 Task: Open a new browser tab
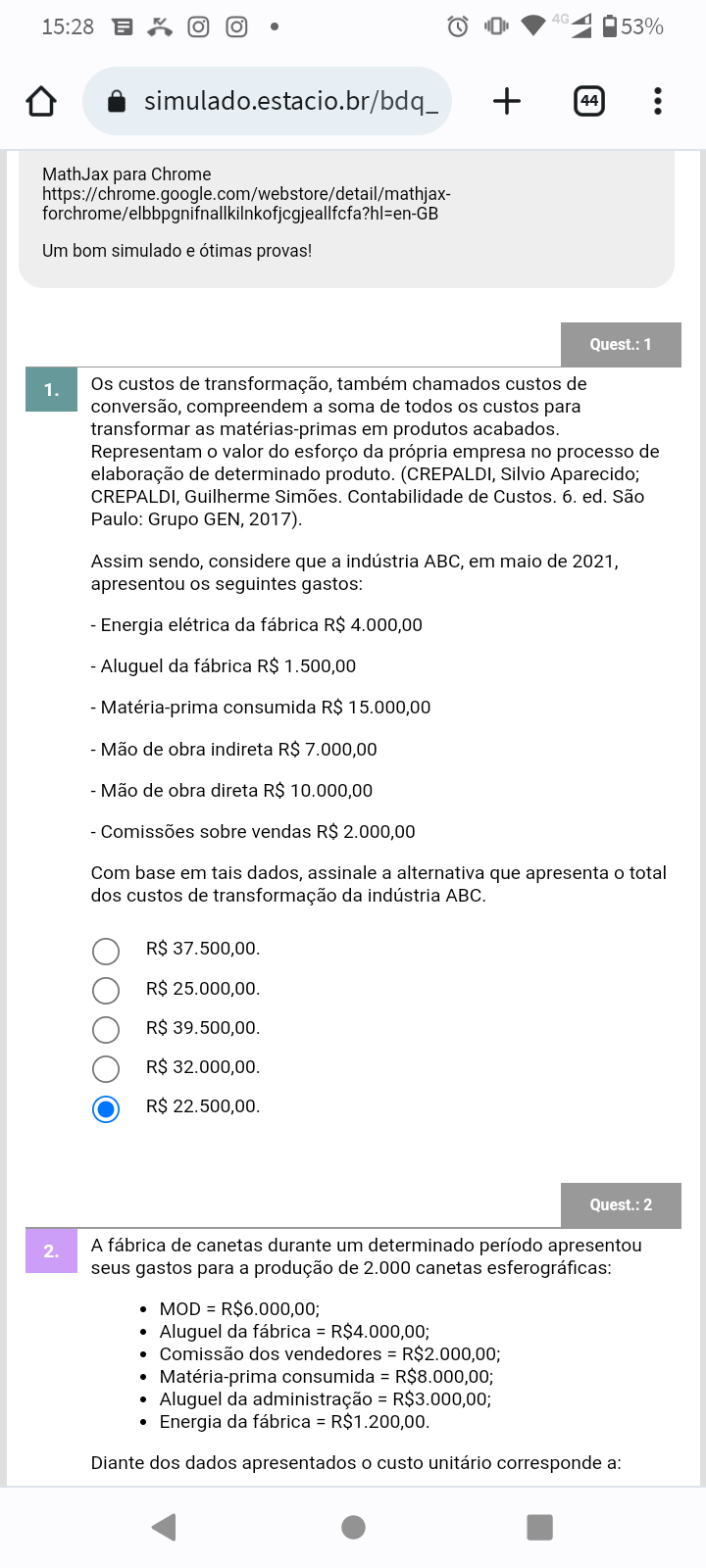pos(506,101)
